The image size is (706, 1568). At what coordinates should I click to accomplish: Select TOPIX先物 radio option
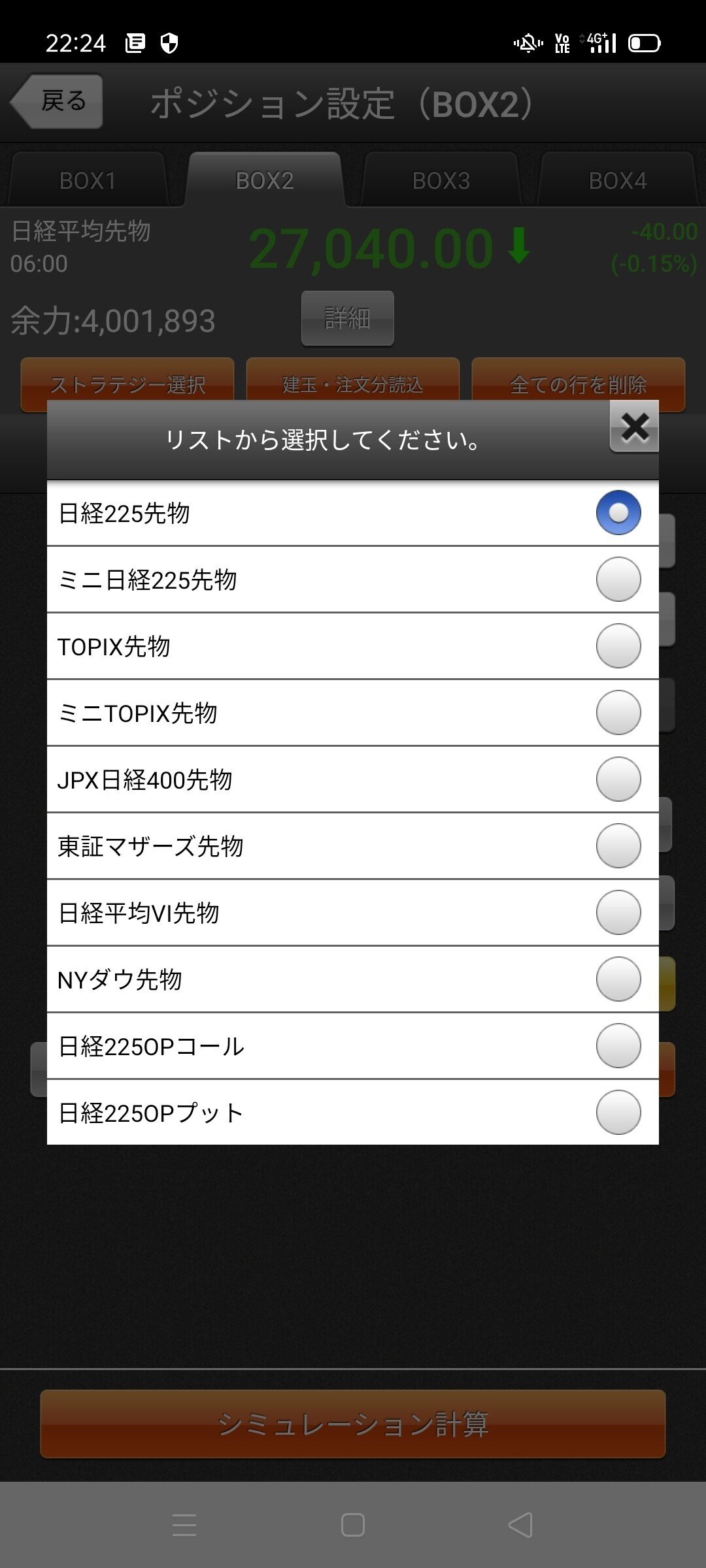[x=618, y=646]
